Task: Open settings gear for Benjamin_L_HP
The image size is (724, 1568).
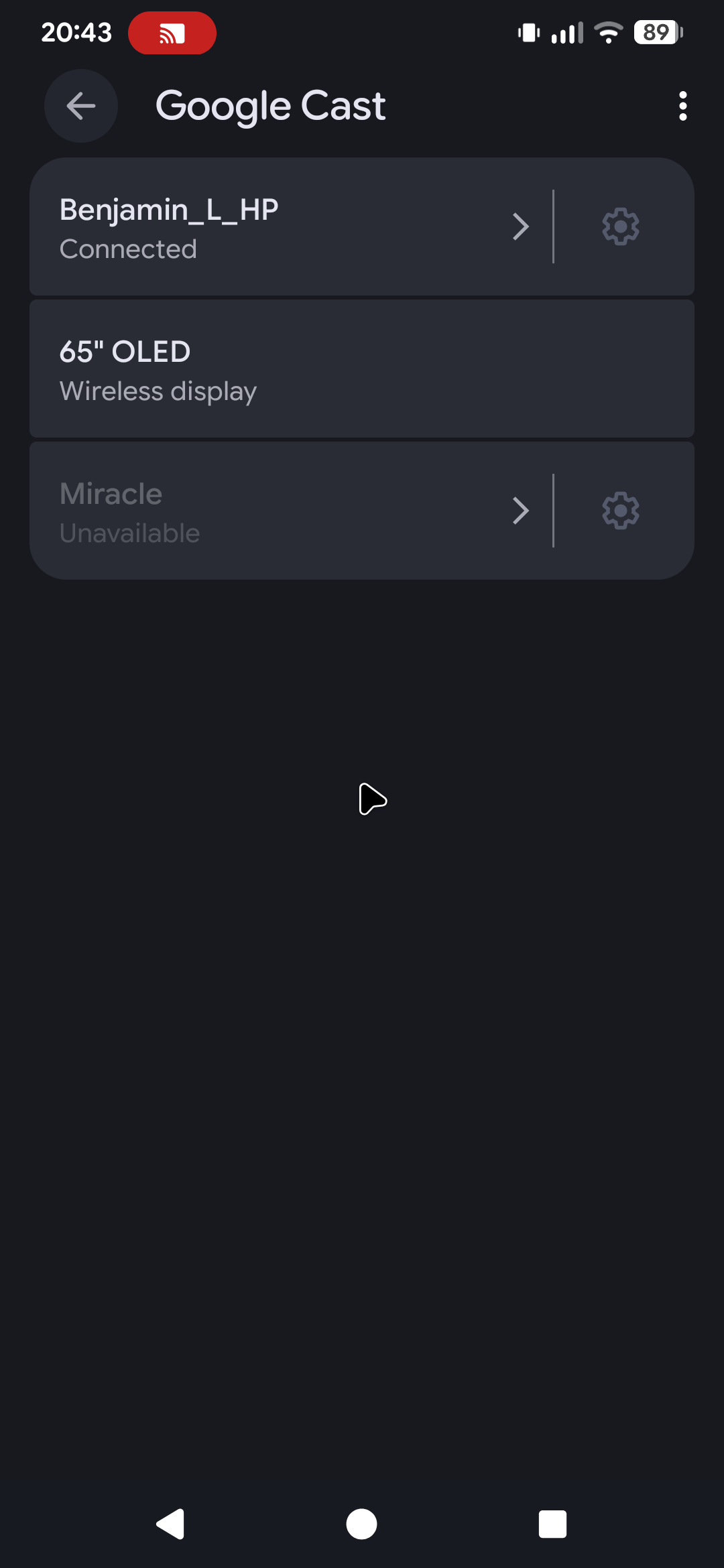Action: [620, 226]
